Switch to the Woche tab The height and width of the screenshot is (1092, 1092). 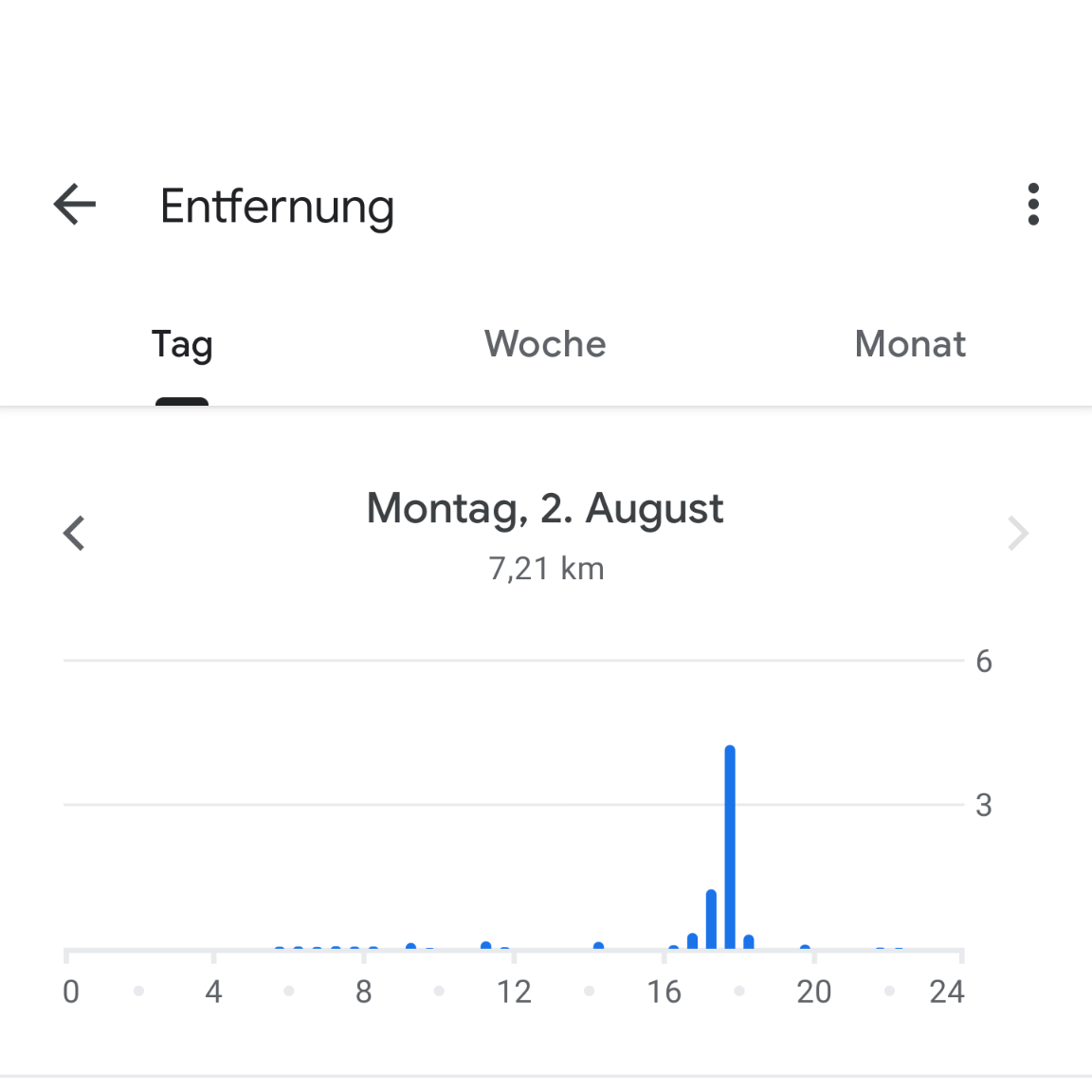(x=545, y=344)
